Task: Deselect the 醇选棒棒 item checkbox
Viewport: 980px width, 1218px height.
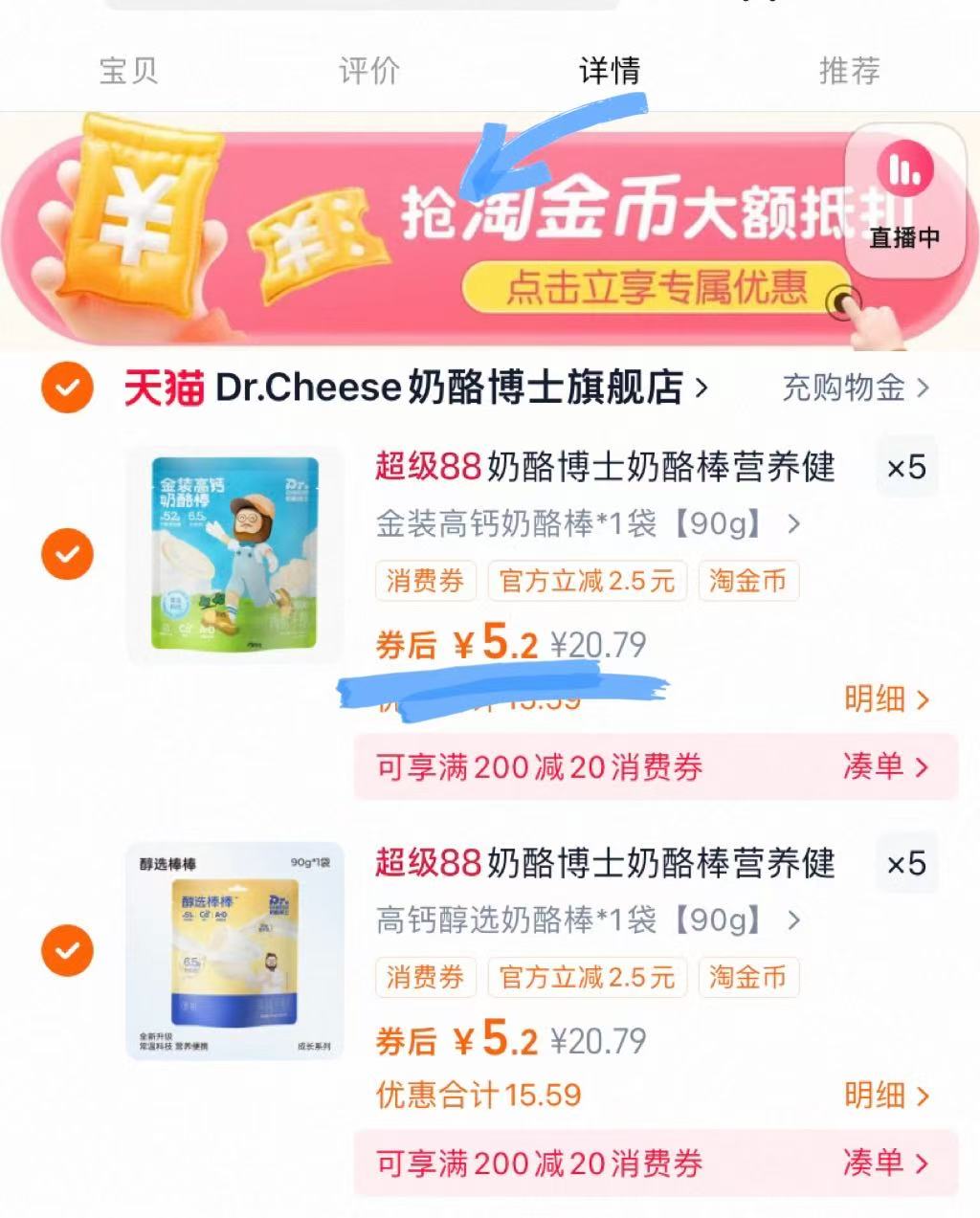Action: pos(67,949)
